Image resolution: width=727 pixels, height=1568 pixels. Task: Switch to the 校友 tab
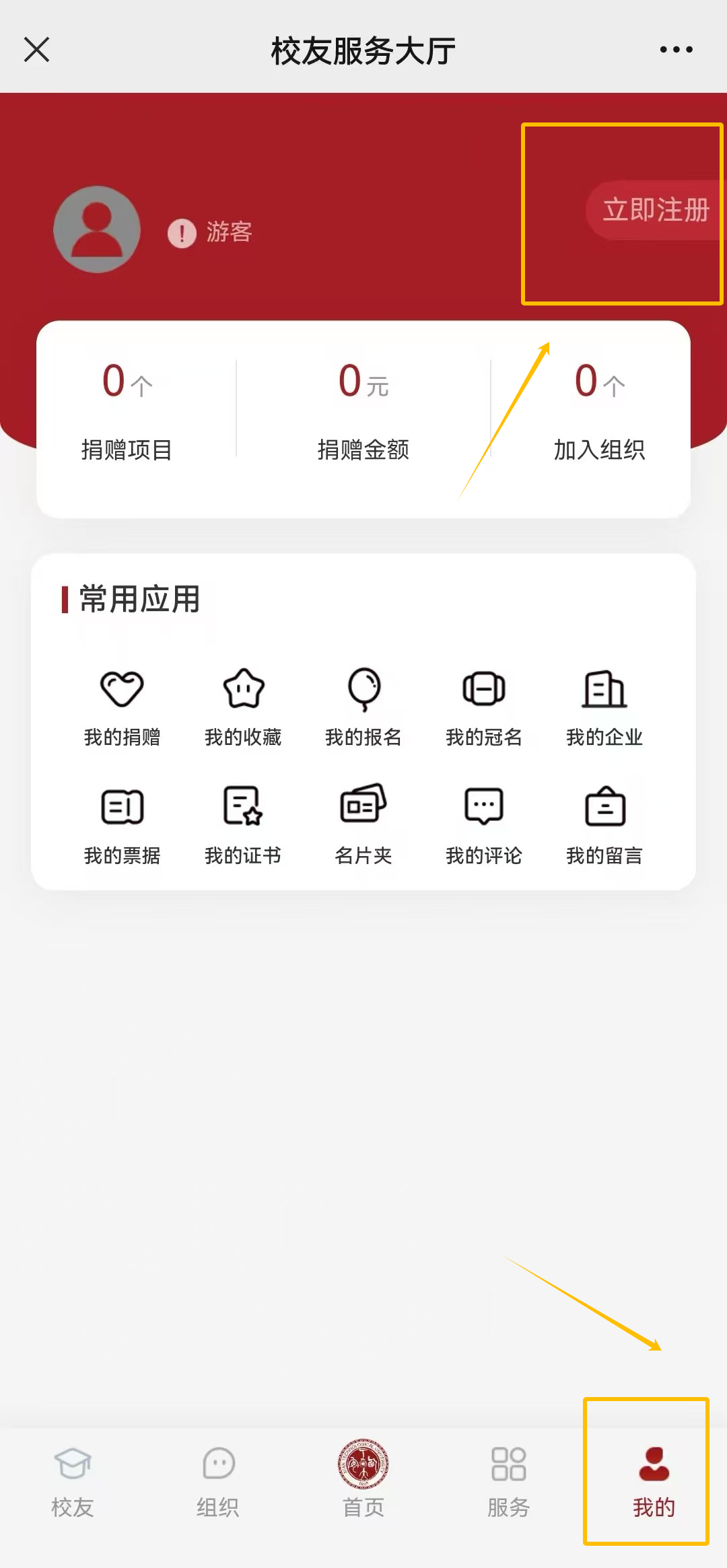(73, 1482)
